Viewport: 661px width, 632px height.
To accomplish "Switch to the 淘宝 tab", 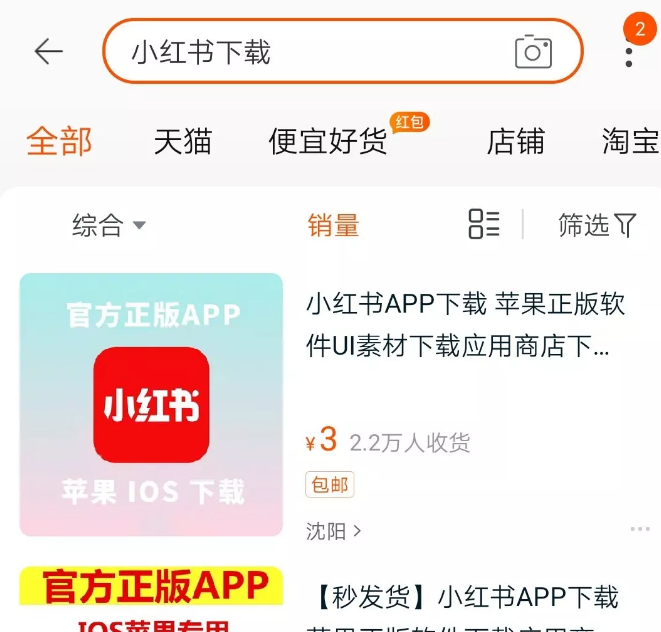I will pos(630,141).
